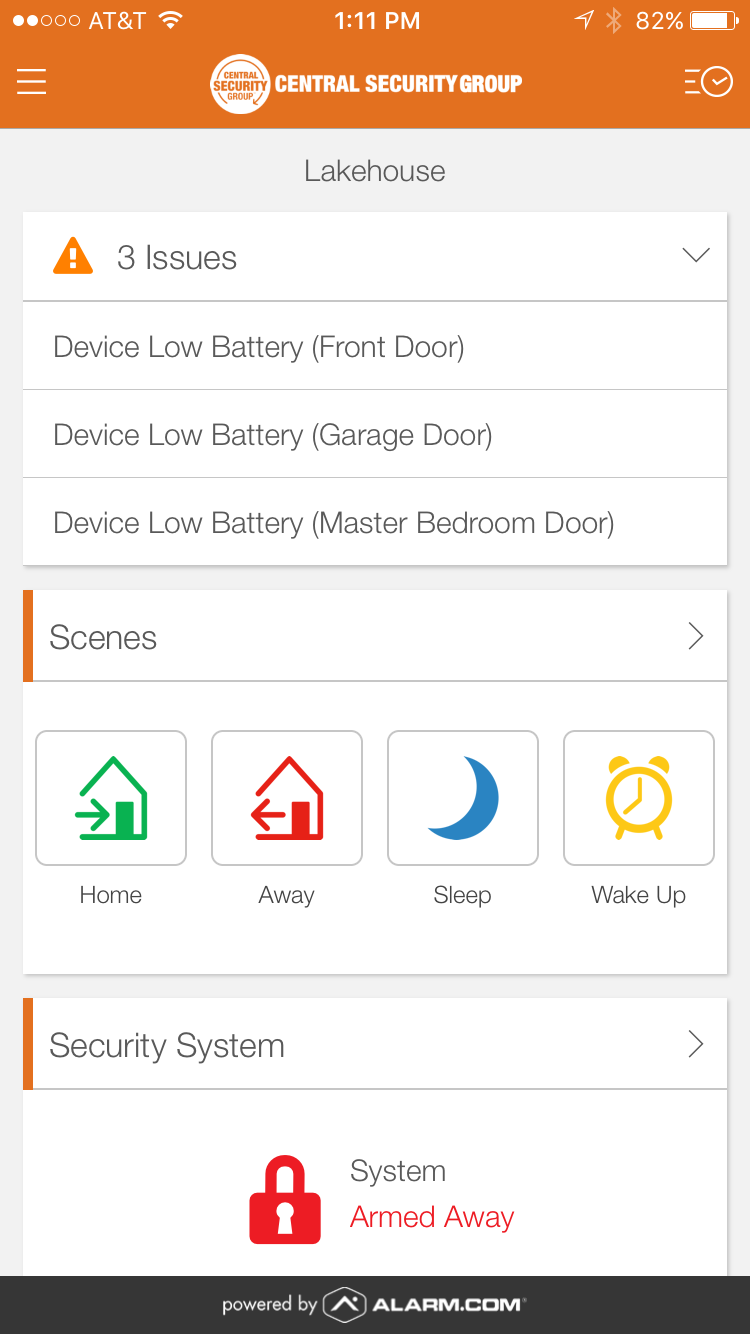
Task: Tap the Armed Away lock status
Action: 285,1200
